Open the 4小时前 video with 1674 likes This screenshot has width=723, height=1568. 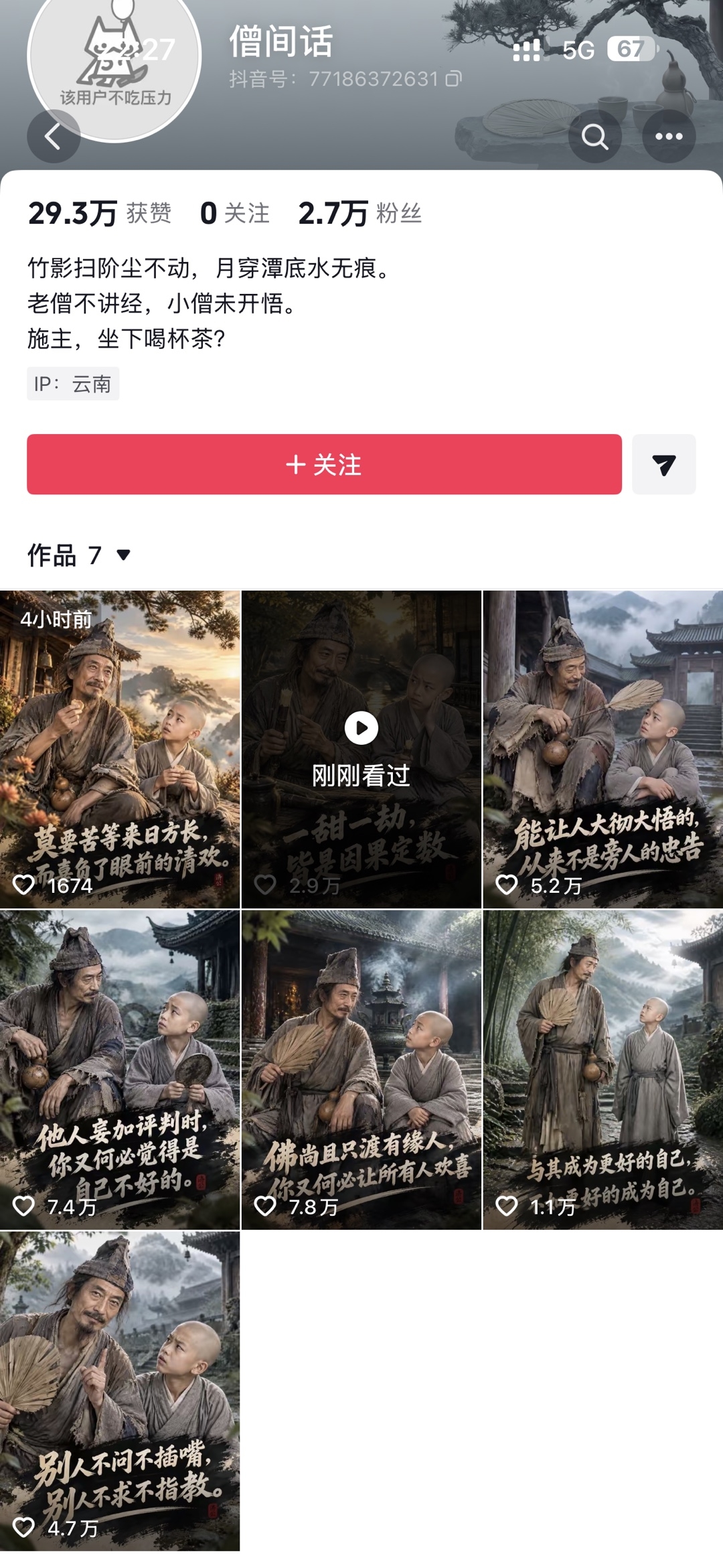tap(120, 749)
